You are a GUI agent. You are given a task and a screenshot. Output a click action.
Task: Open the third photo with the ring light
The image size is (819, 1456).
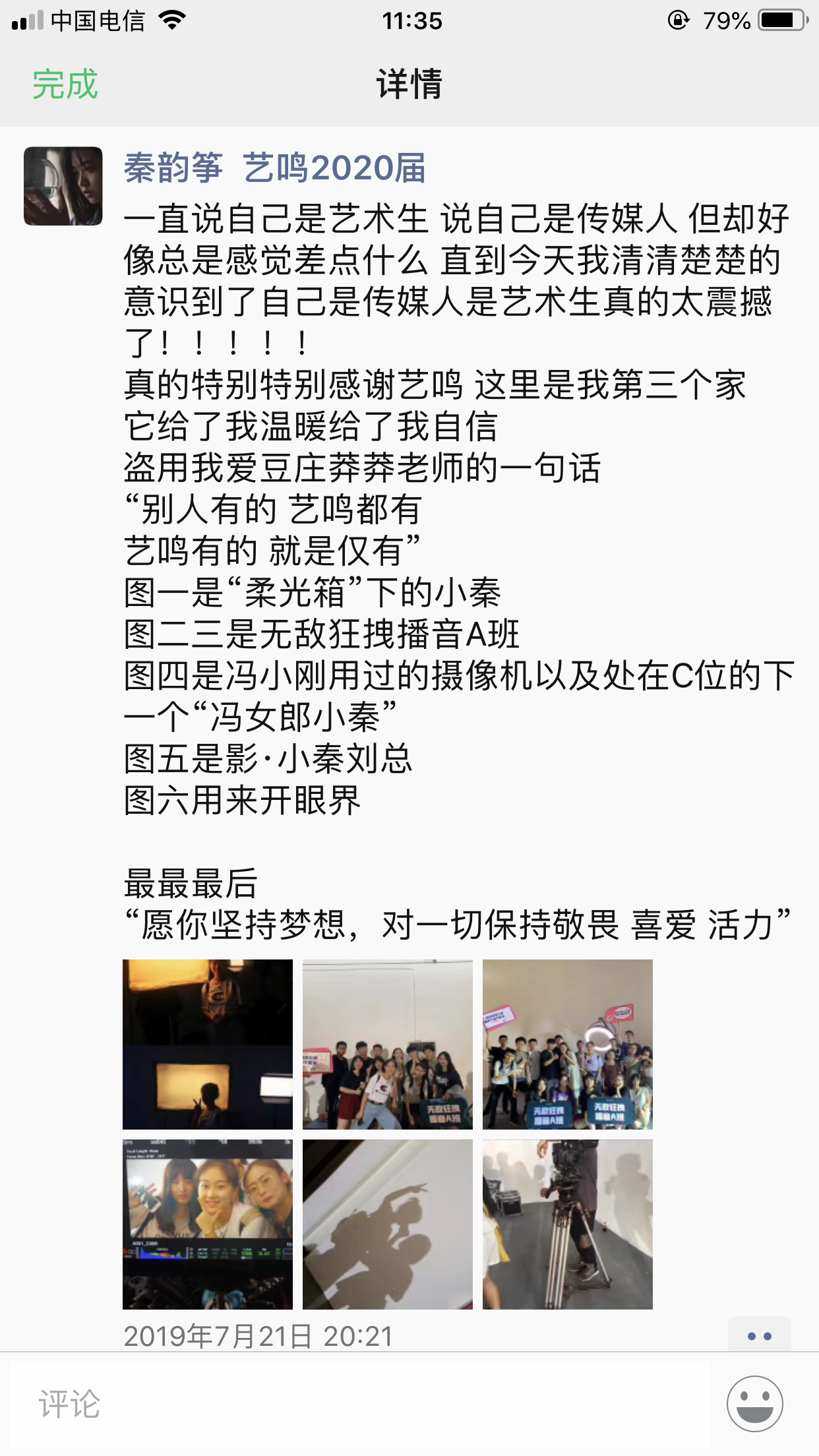[x=568, y=1044]
